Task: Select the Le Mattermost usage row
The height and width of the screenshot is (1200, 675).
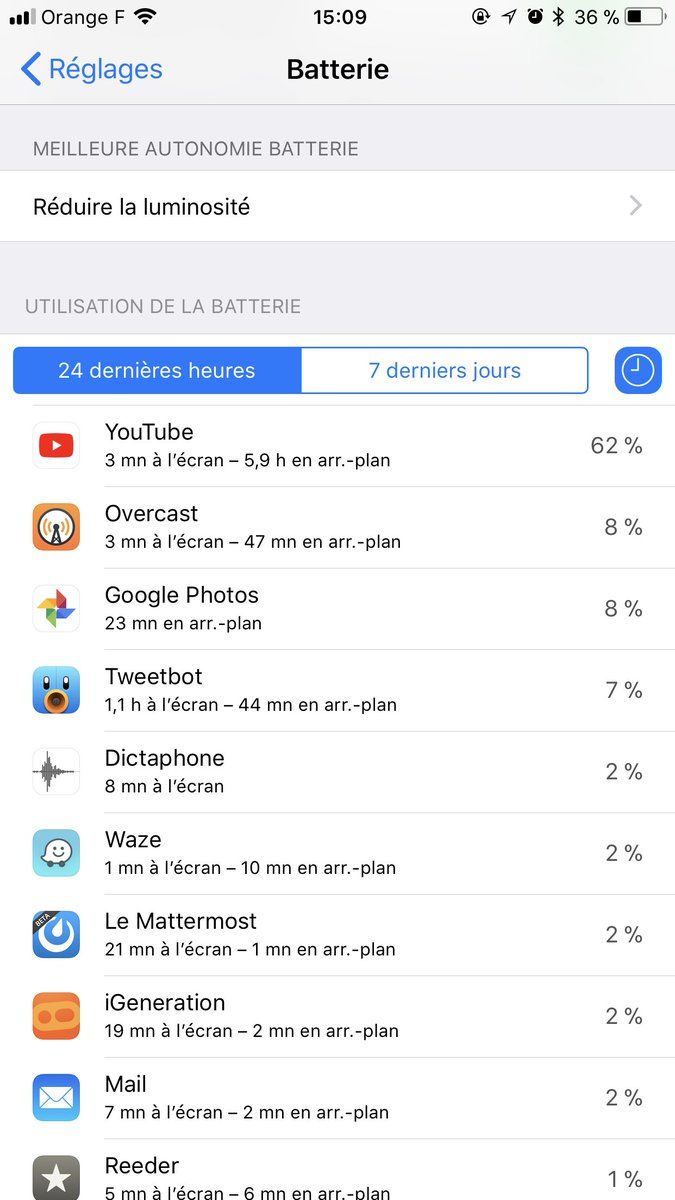Action: point(337,935)
